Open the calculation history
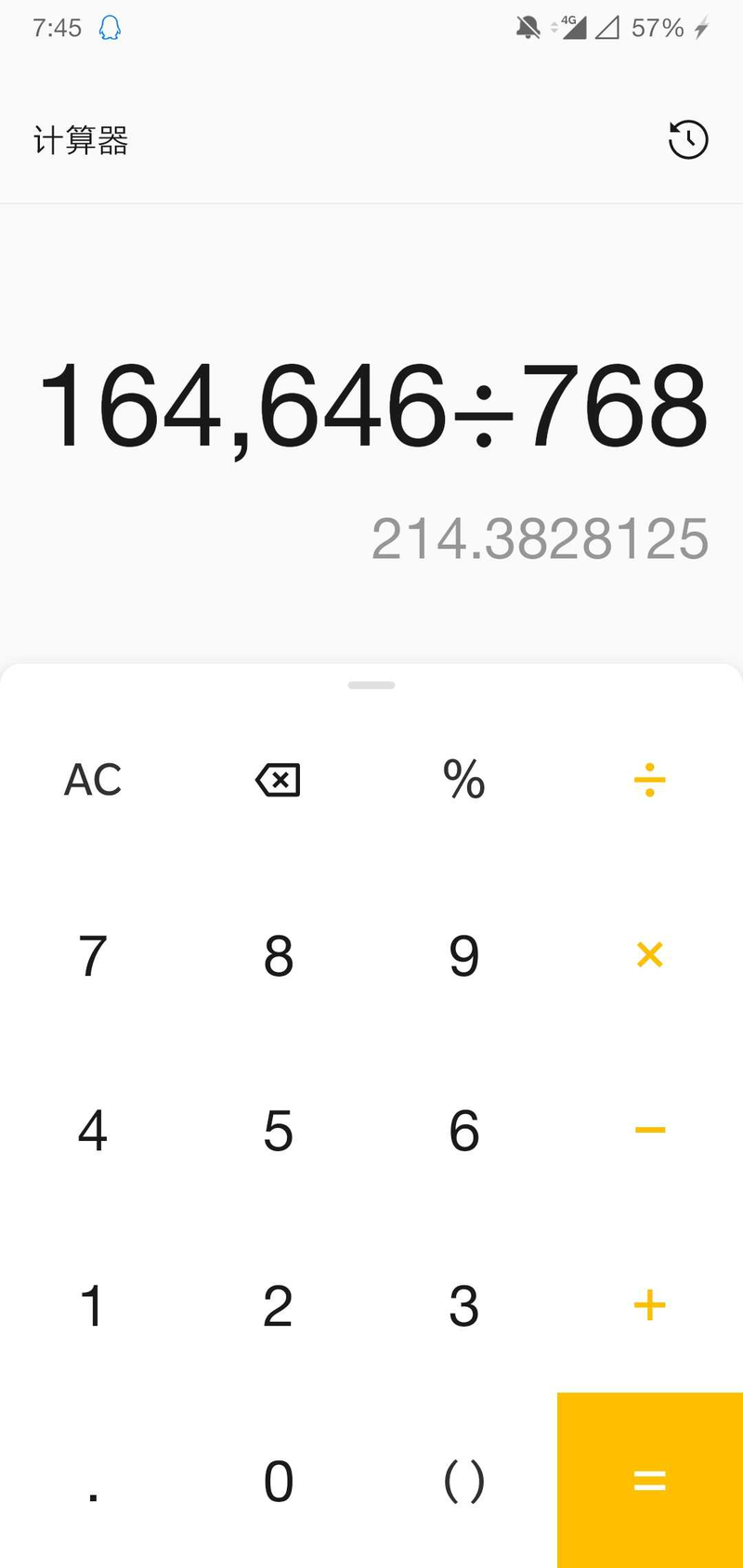 click(x=688, y=140)
